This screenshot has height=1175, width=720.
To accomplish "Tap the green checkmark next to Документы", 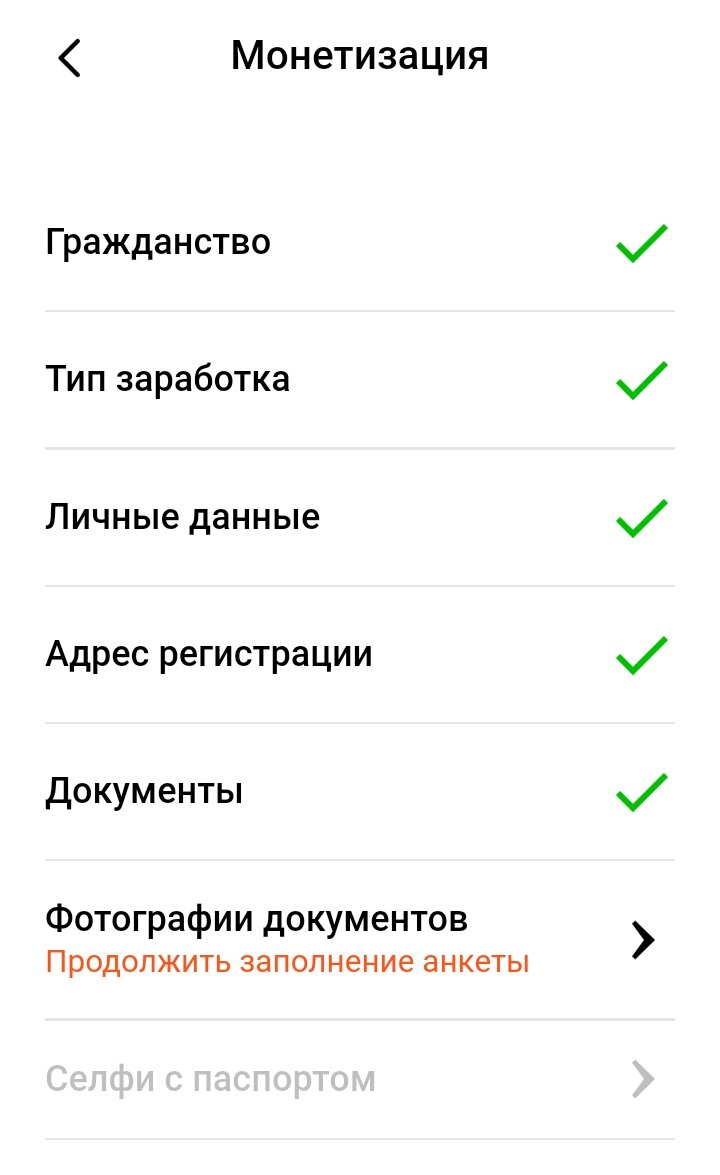I will click(643, 790).
